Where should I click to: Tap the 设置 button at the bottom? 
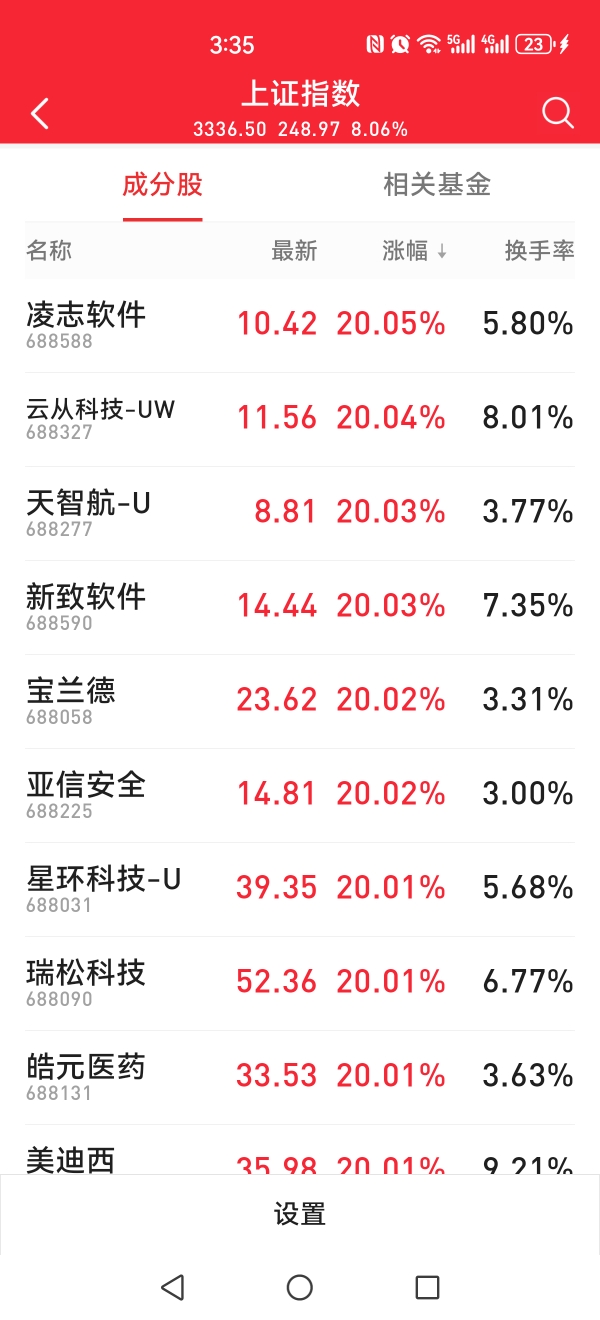pos(300,1214)
